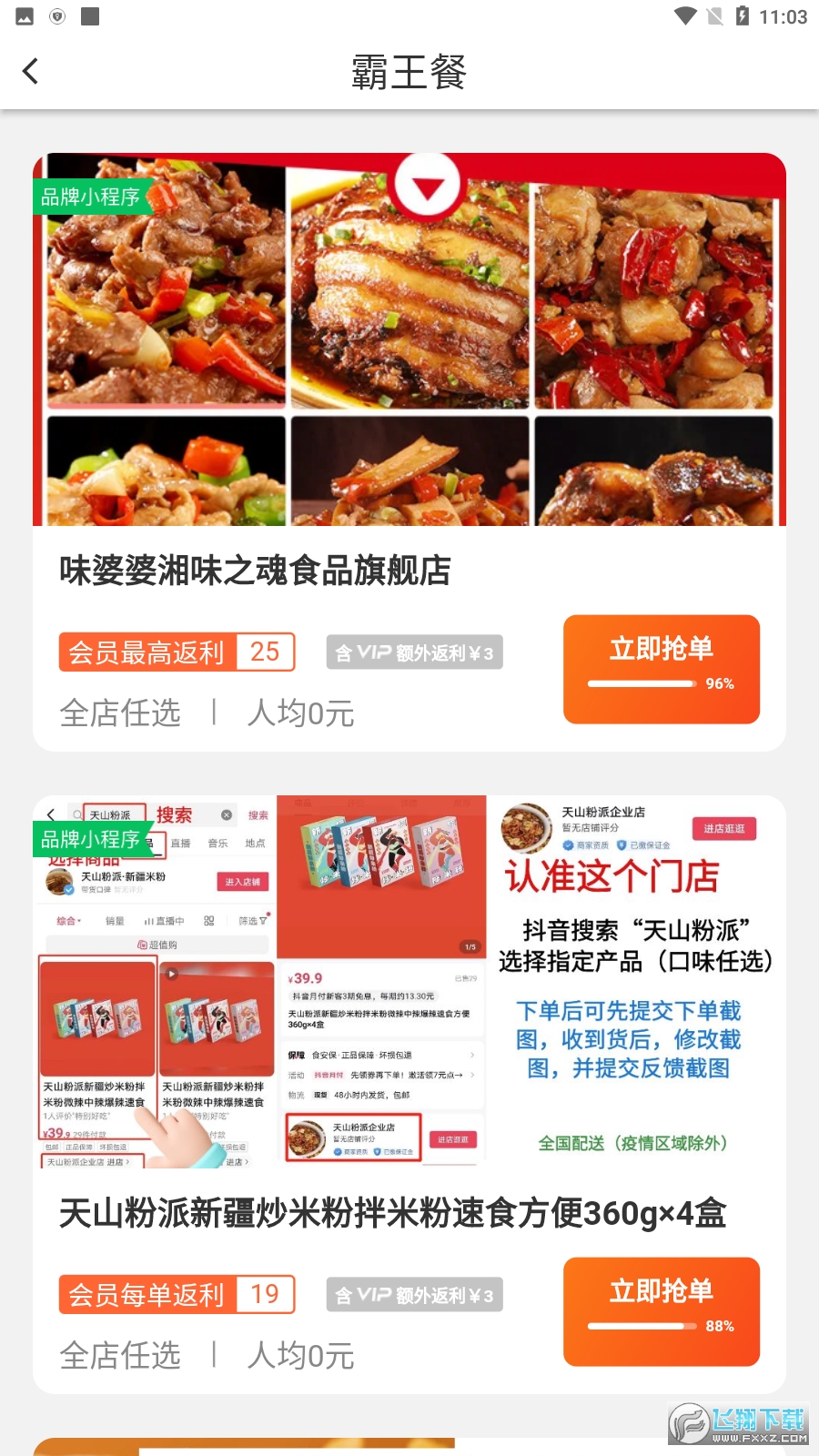The width and height of the screenshot is (819, 1456).
Task: Tap 立即抢单 for 天山粉派新疆炒米粉
Action: point(661,1310)
